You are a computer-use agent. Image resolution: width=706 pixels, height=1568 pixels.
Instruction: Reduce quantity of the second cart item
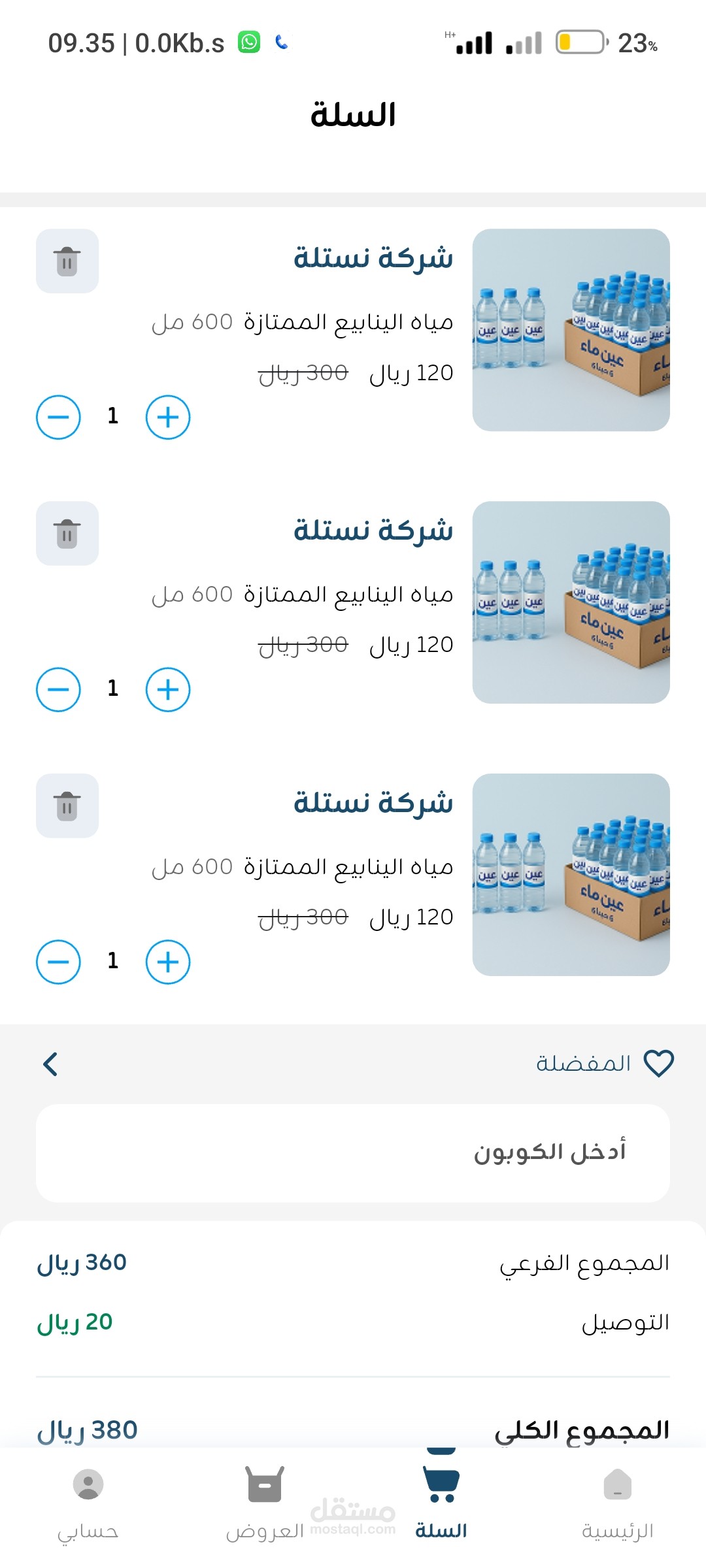point(58,689)
